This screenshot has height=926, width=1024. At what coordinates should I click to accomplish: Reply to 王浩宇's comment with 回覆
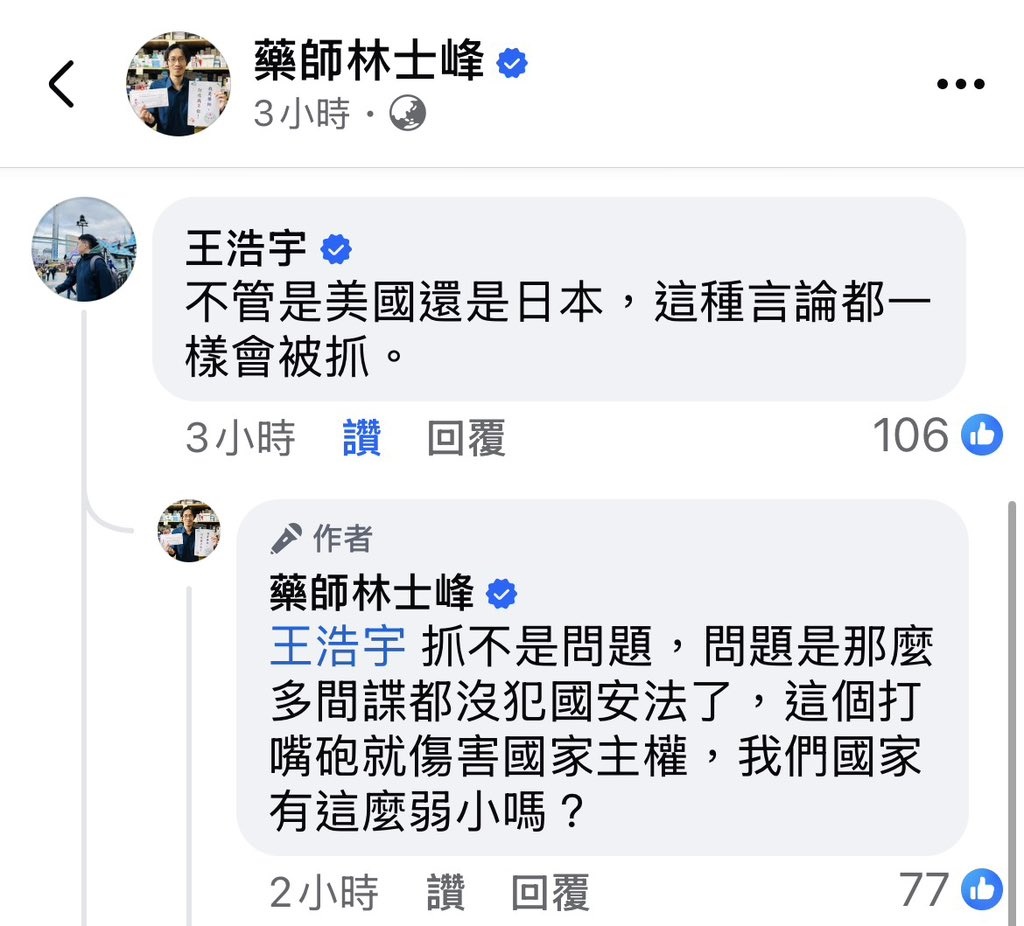[x=466, y=437]
